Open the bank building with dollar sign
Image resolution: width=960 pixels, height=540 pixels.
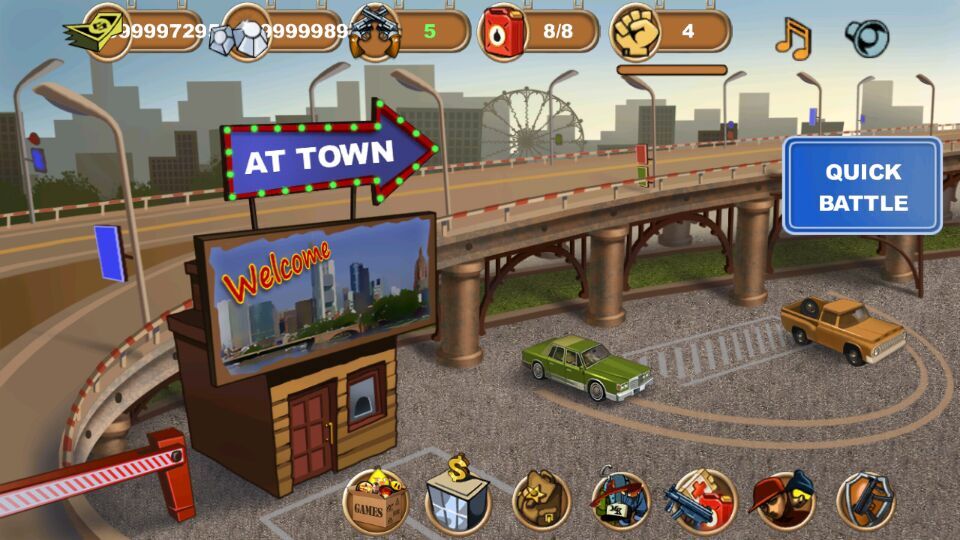(x=457, y=498)
